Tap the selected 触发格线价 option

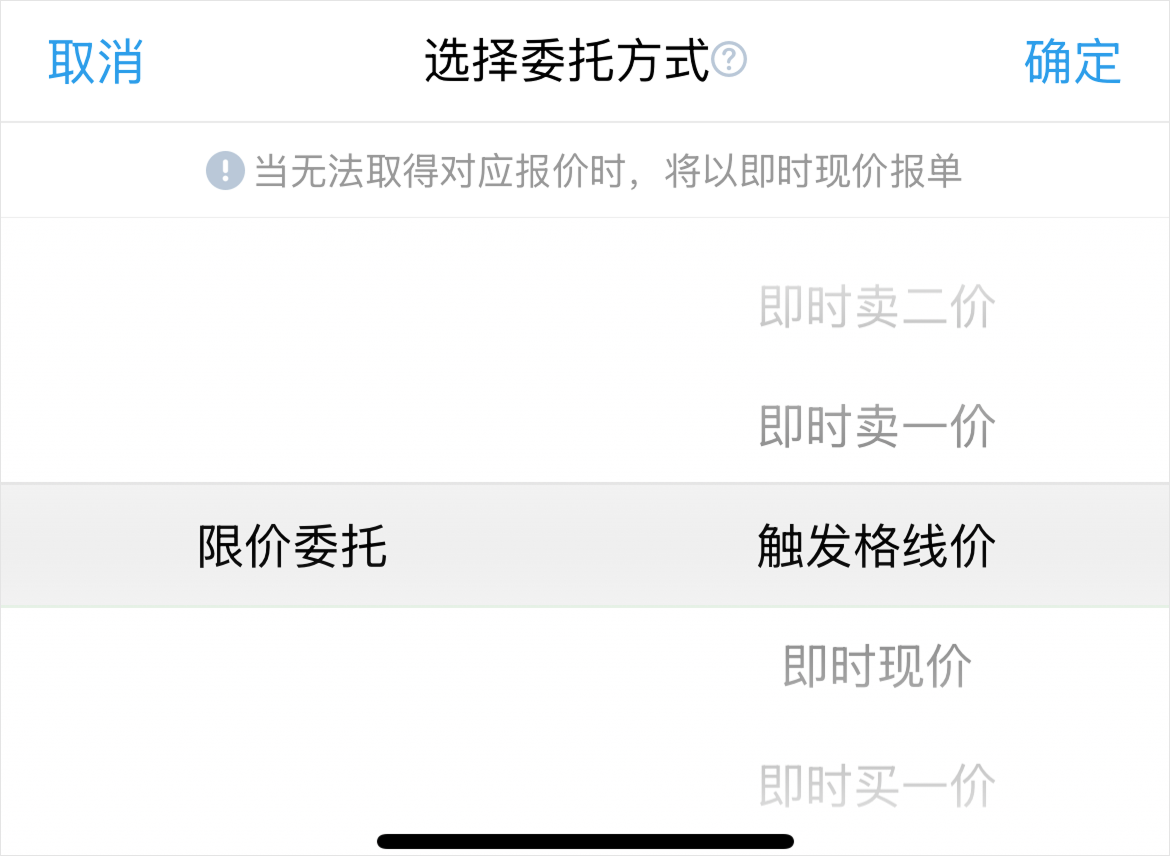point(876,547)
